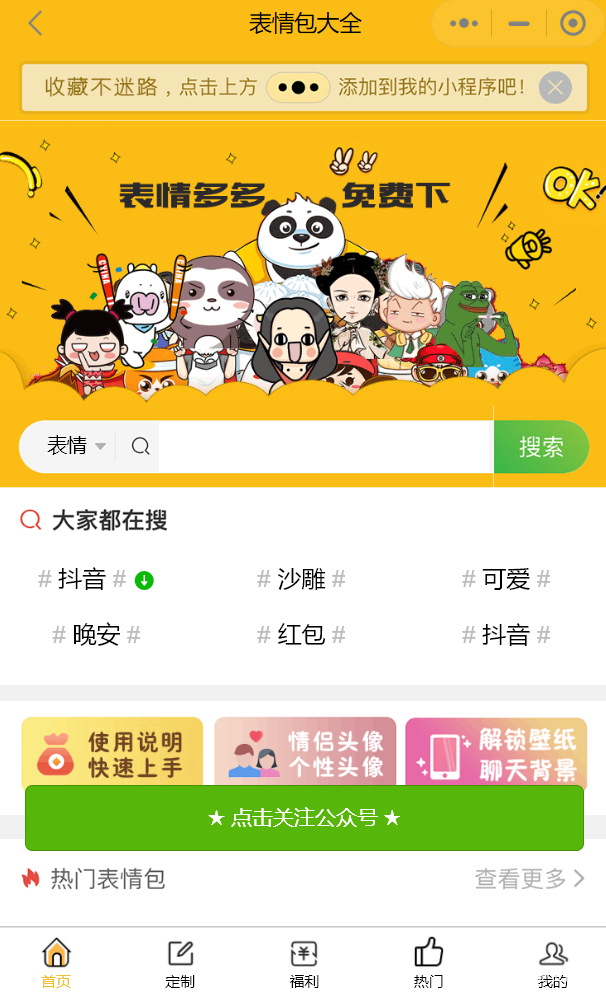Viewport: 606px width, 992px height.
Task: Open the mini program three-dot menu
Action: click(464, 23)
